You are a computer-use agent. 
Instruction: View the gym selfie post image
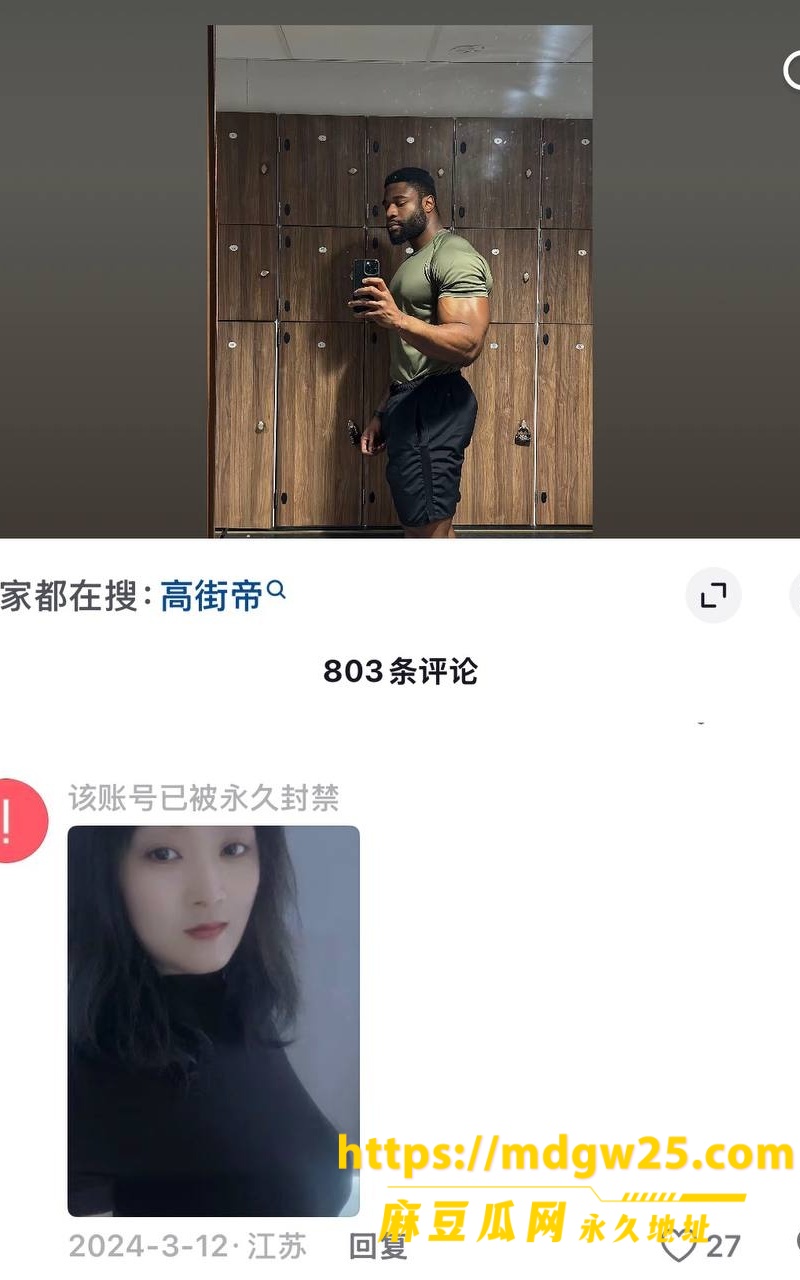click(x=400, y=281)
